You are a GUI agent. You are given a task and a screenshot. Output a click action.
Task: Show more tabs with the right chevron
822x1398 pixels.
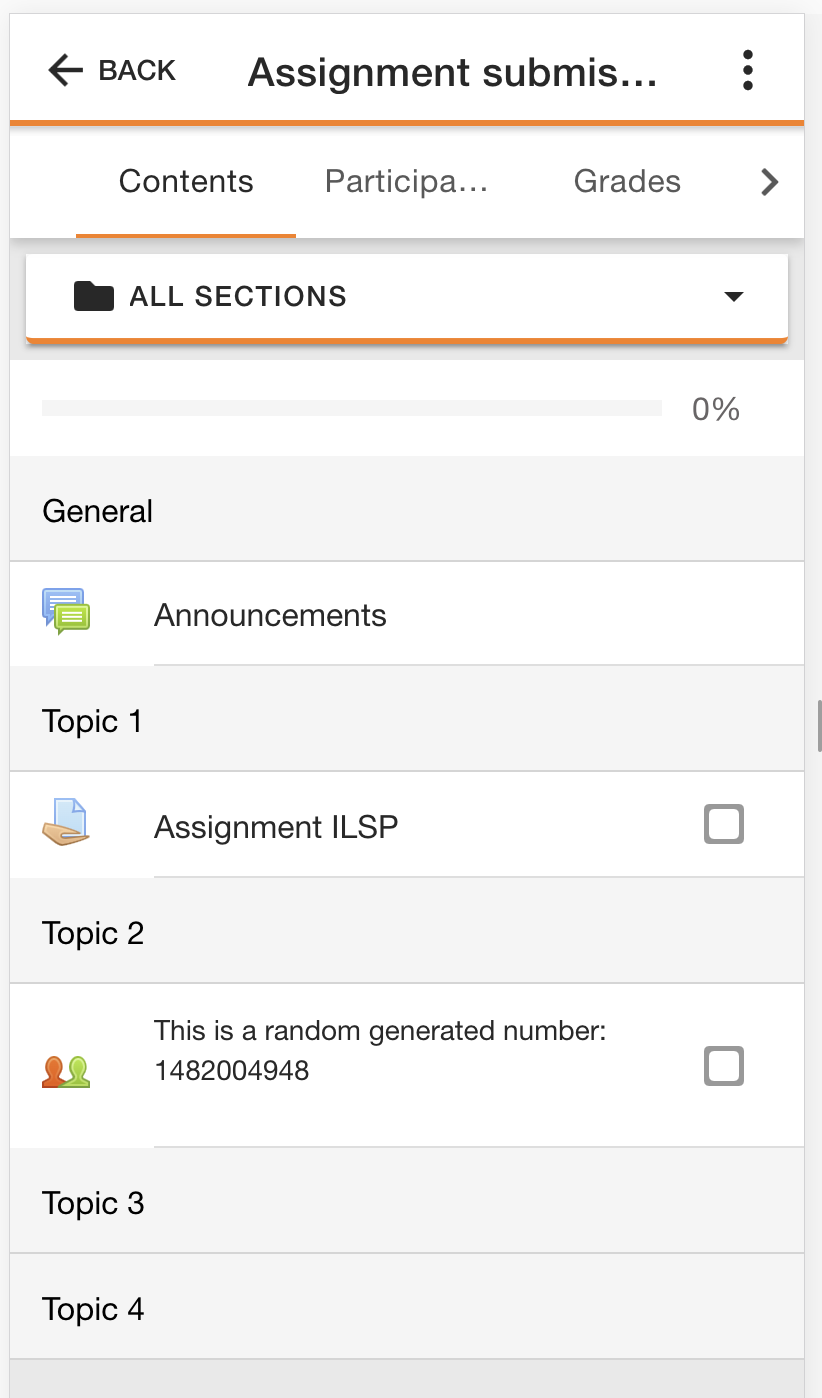[x=769, y=181]
